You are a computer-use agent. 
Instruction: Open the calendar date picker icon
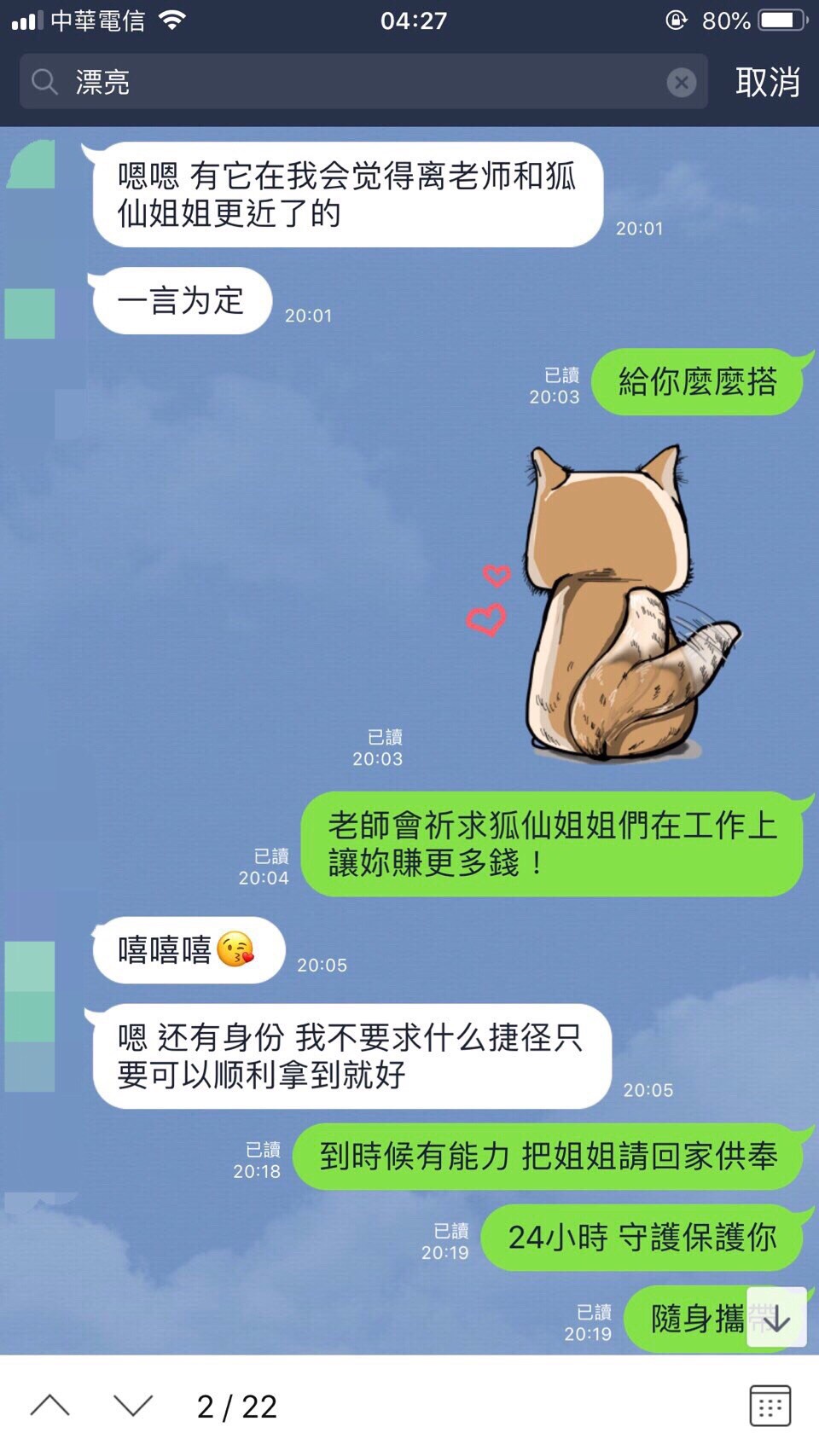coord(770,1406)
